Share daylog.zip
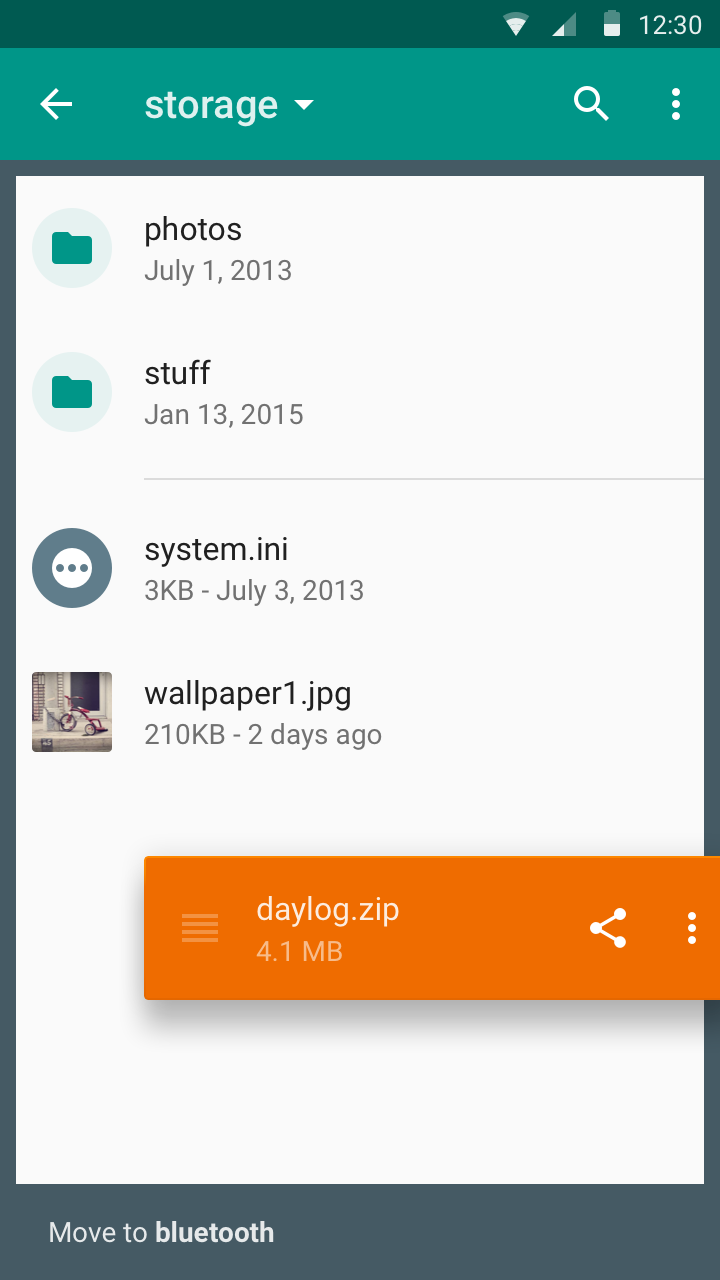This screenshot has width=720, height=1280. pyautogui.click(x=608, y=928)
